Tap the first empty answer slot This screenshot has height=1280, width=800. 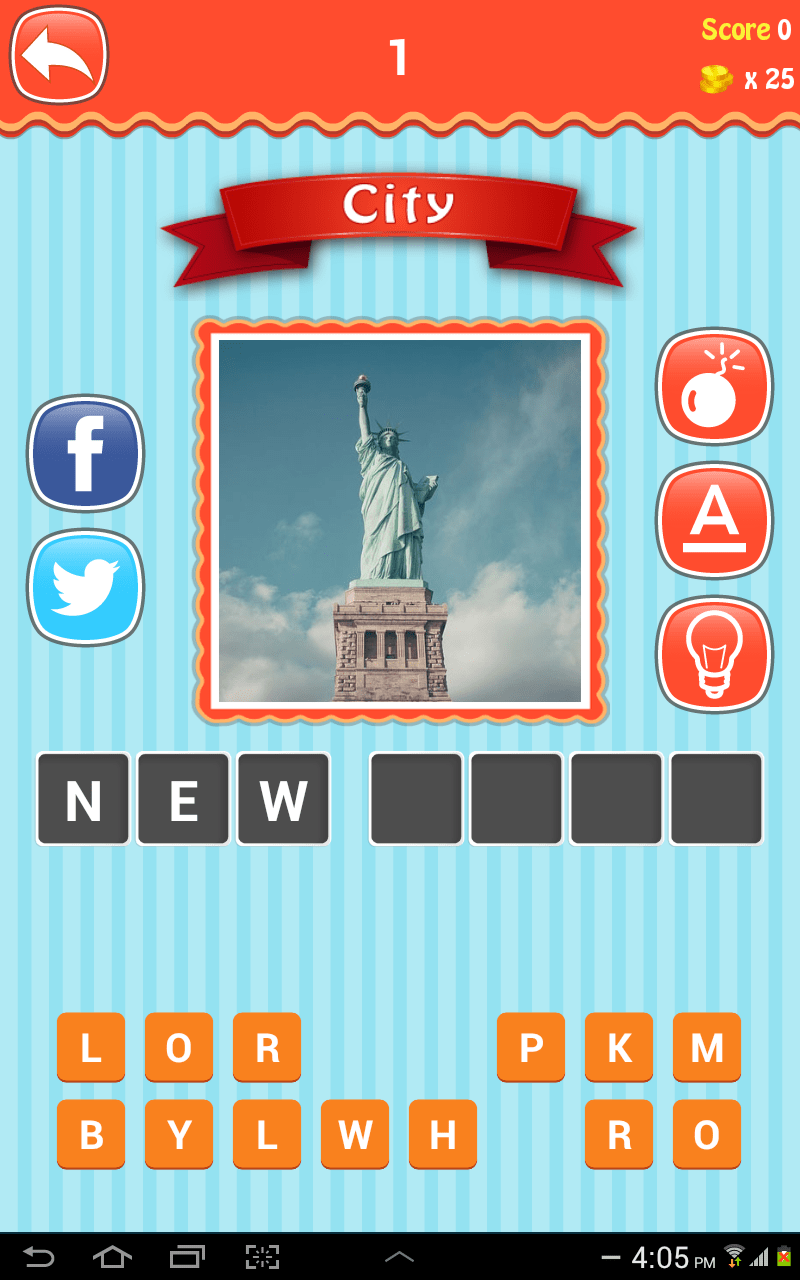pos(416,799)
